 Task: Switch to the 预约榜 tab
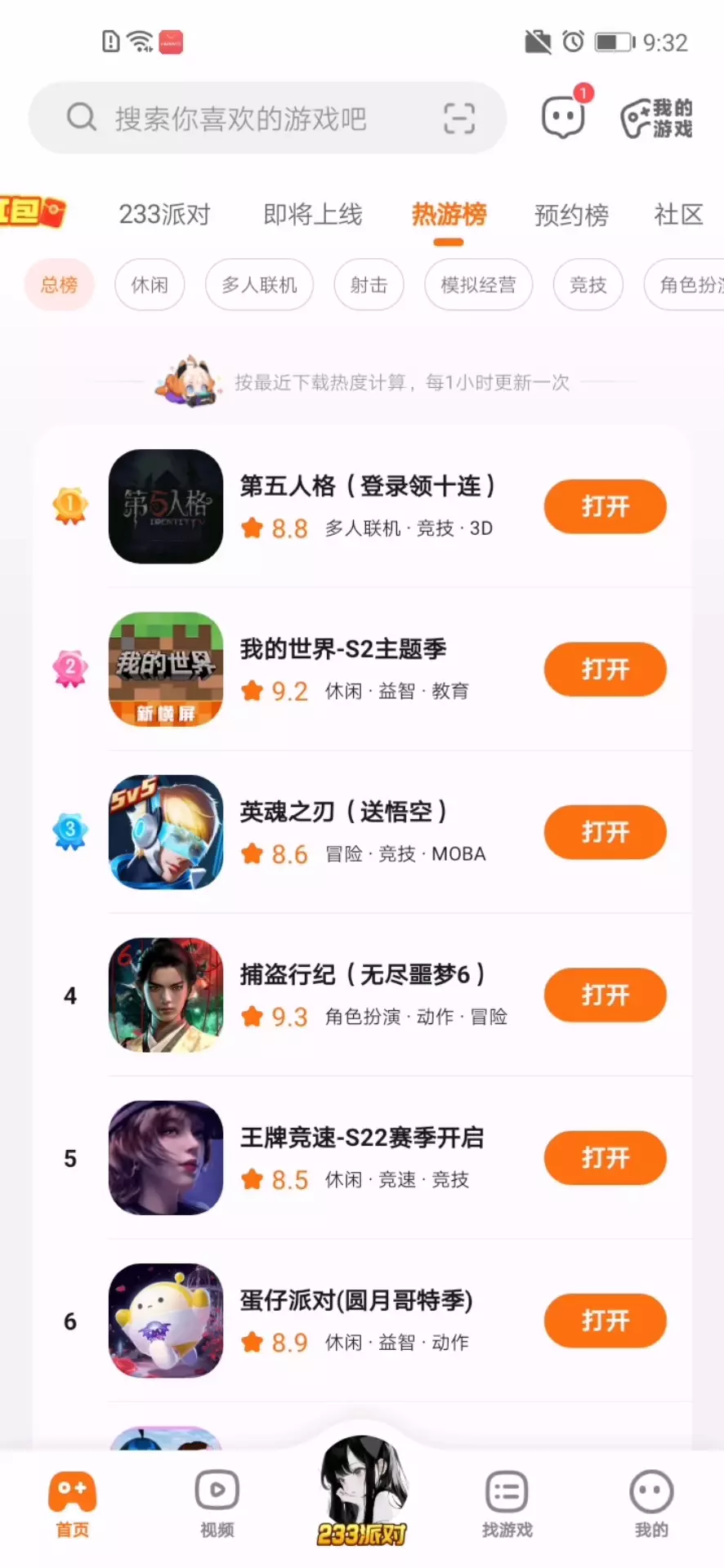click(x=571, y=215)
